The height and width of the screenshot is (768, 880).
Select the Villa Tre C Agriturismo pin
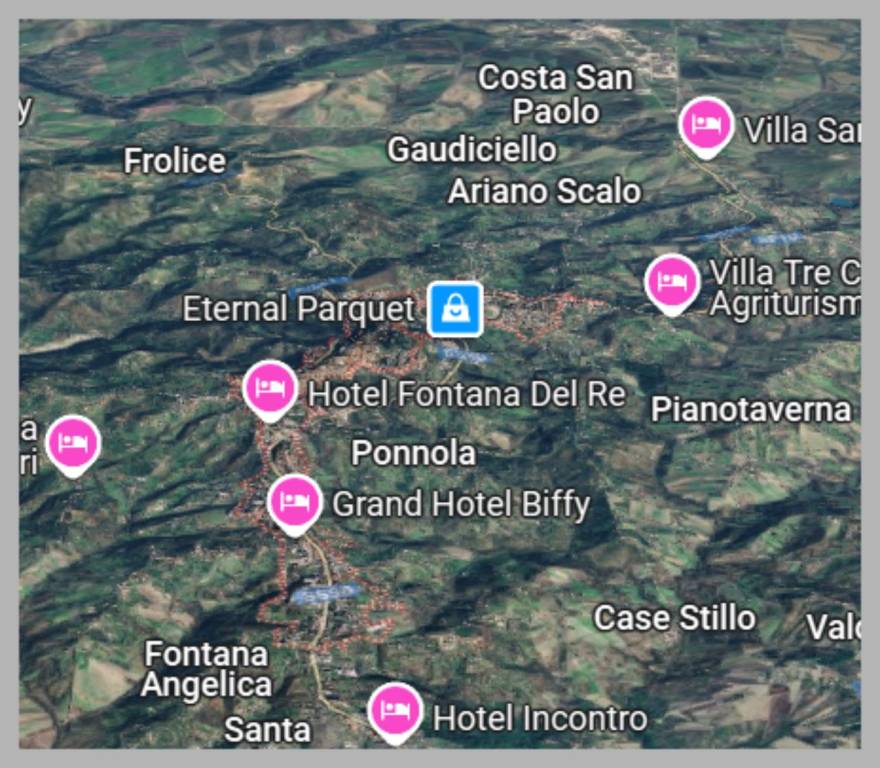point(672,281)
